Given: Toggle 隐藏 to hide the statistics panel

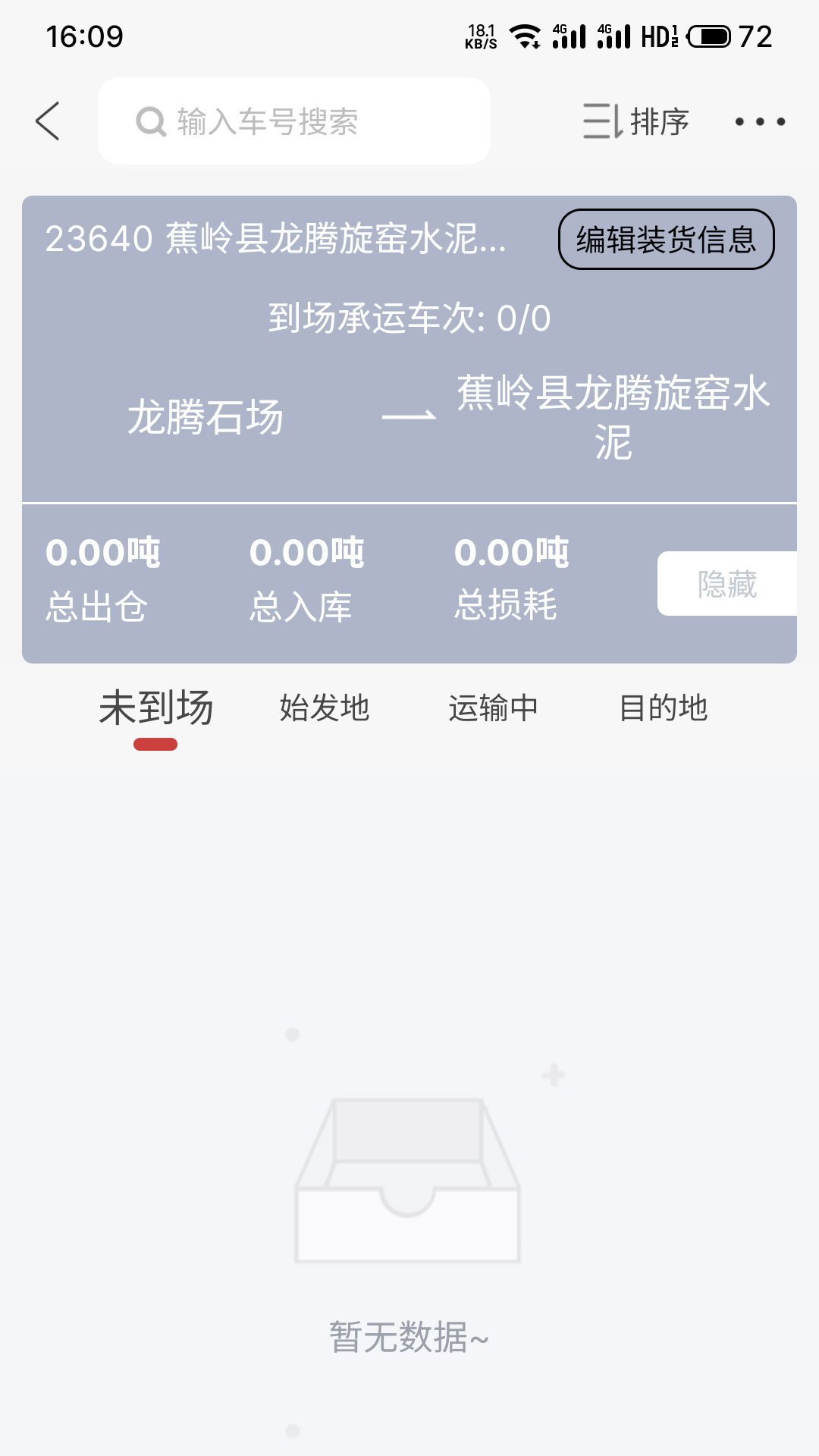Looking at the screenshot, I should pyautogui.click(x=726, y=582).
